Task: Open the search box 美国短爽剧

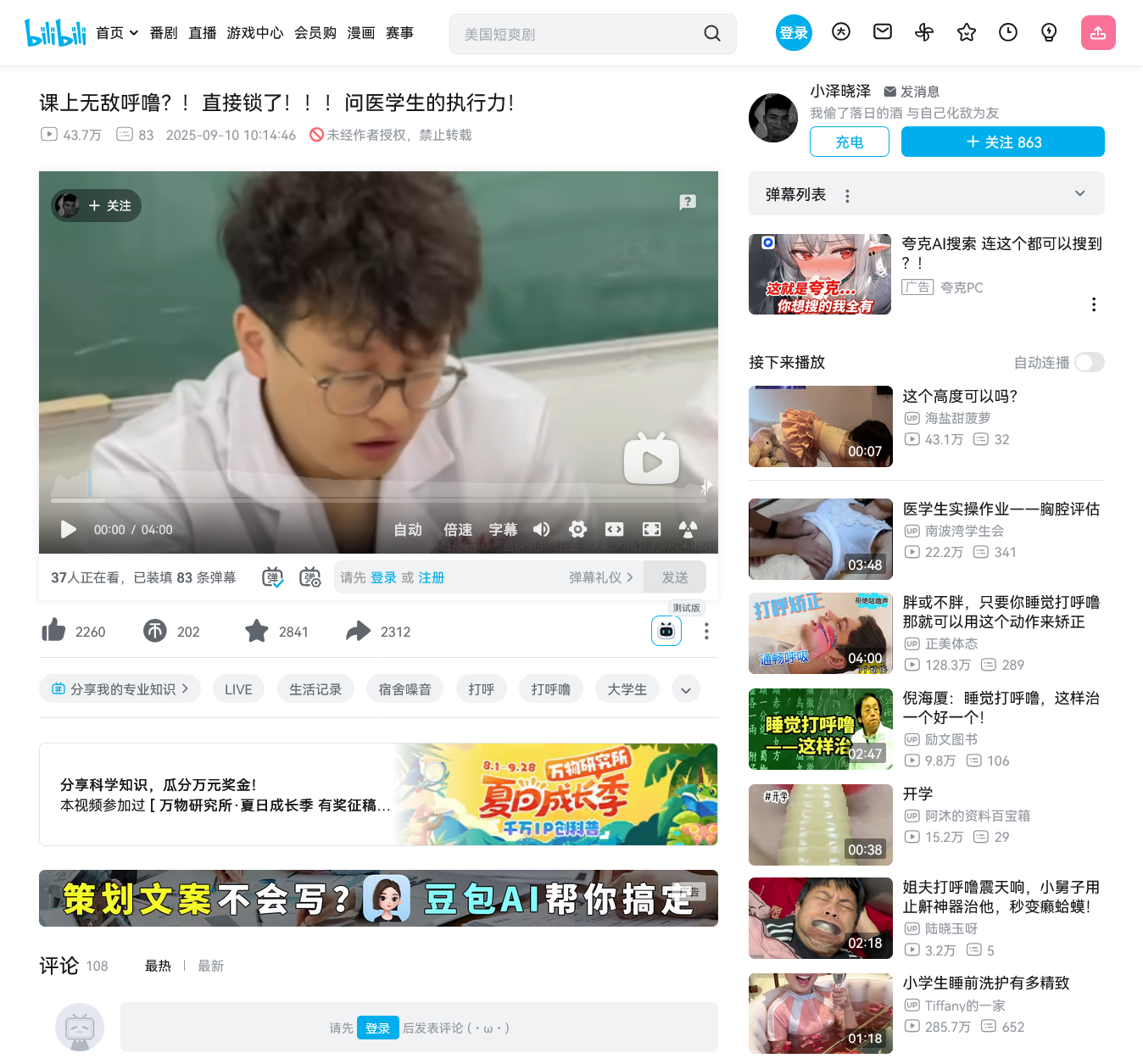Action: click(577, 34)
